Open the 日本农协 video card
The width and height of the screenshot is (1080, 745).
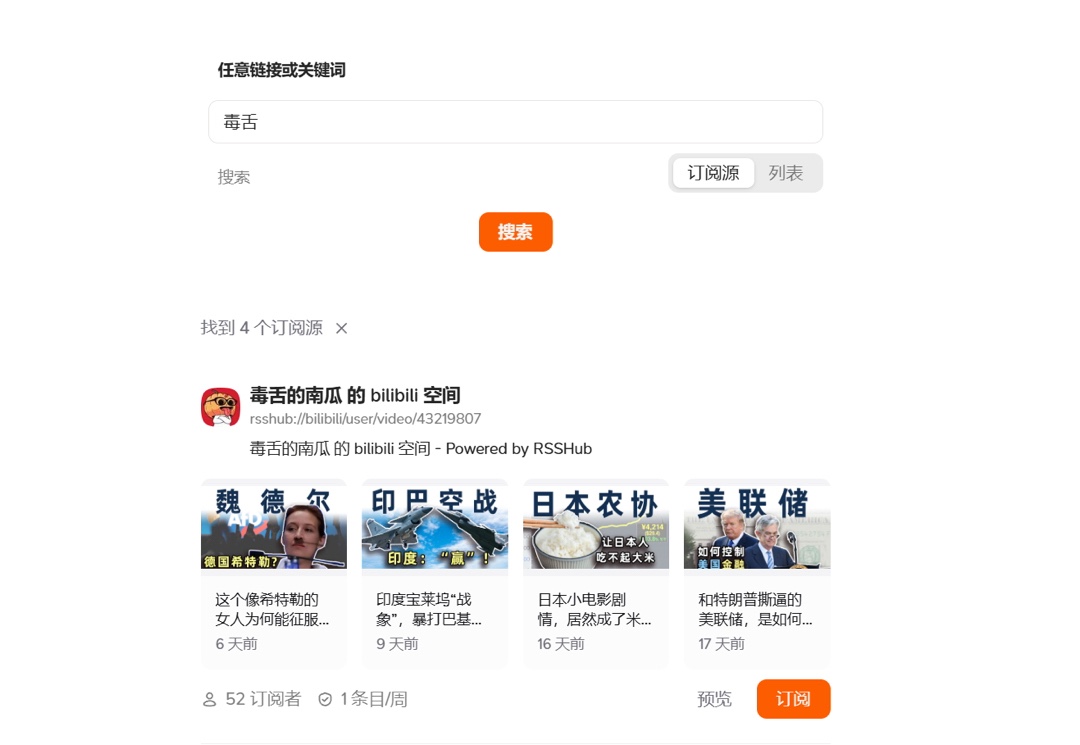click(595, 572)
